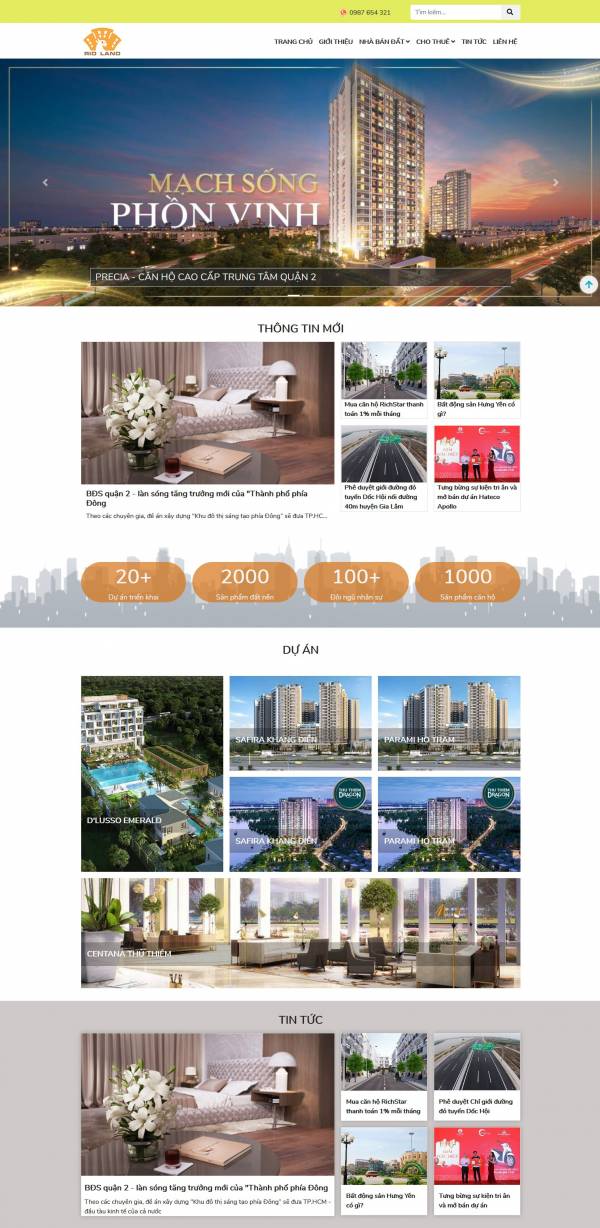Expand the Nhà bán đất dropdown
The width and height of the screenshot is (600, 1228).
(384, 42)
